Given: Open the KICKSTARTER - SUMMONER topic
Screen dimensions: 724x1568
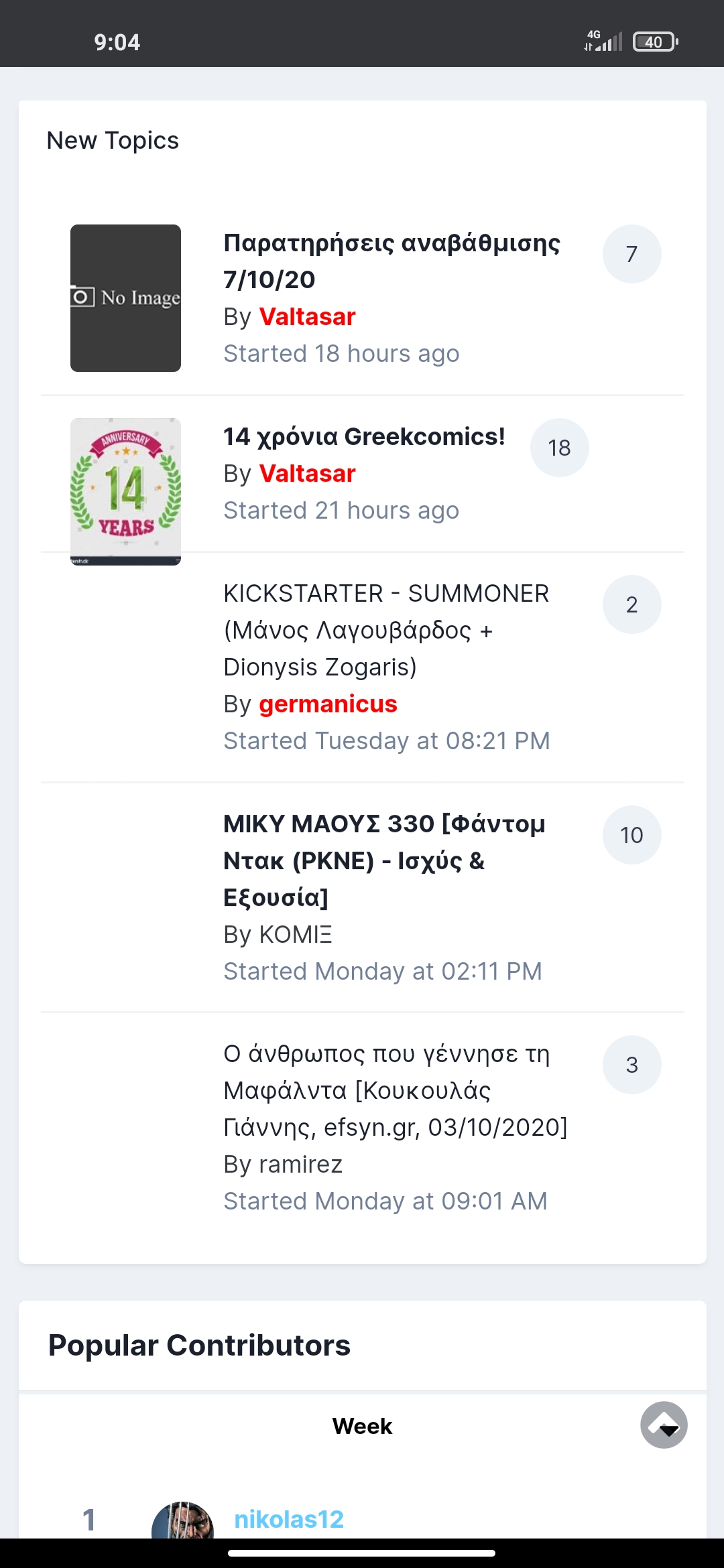Looking at the screenshot, I should 386,630.
